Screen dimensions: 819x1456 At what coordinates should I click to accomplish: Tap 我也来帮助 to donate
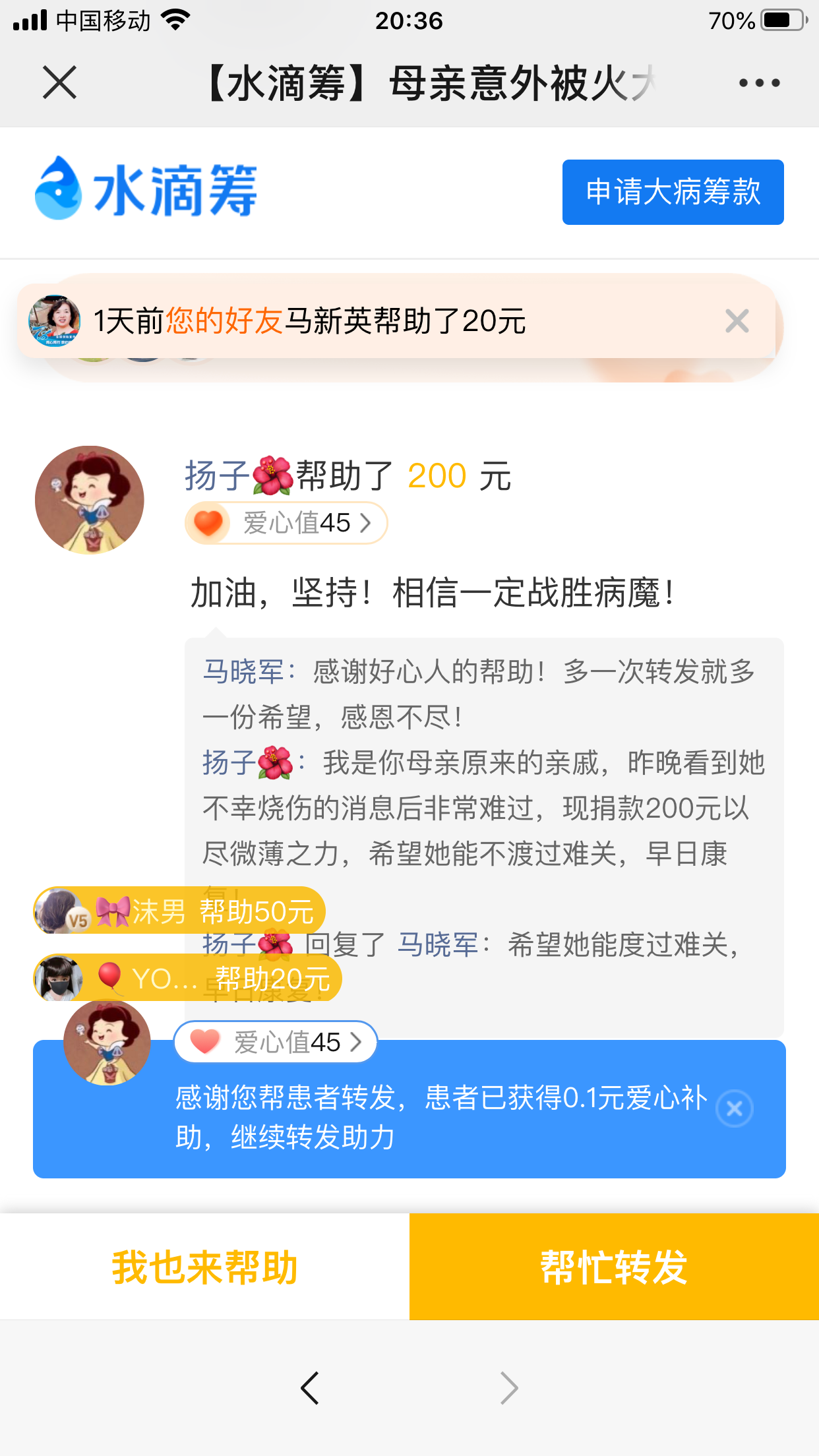[204, 1267]
